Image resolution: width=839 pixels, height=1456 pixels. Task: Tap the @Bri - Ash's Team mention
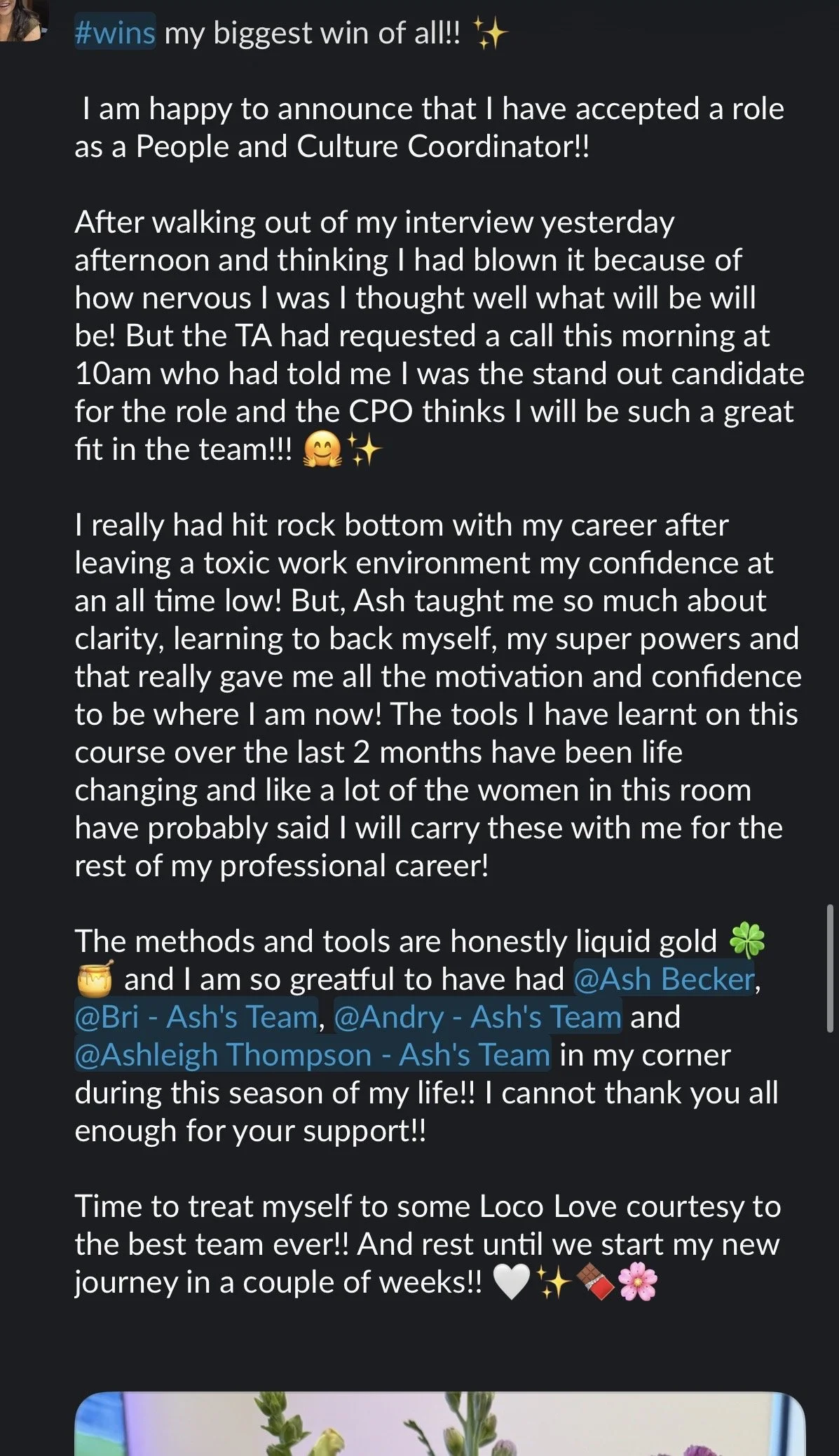pos(196,1017)
